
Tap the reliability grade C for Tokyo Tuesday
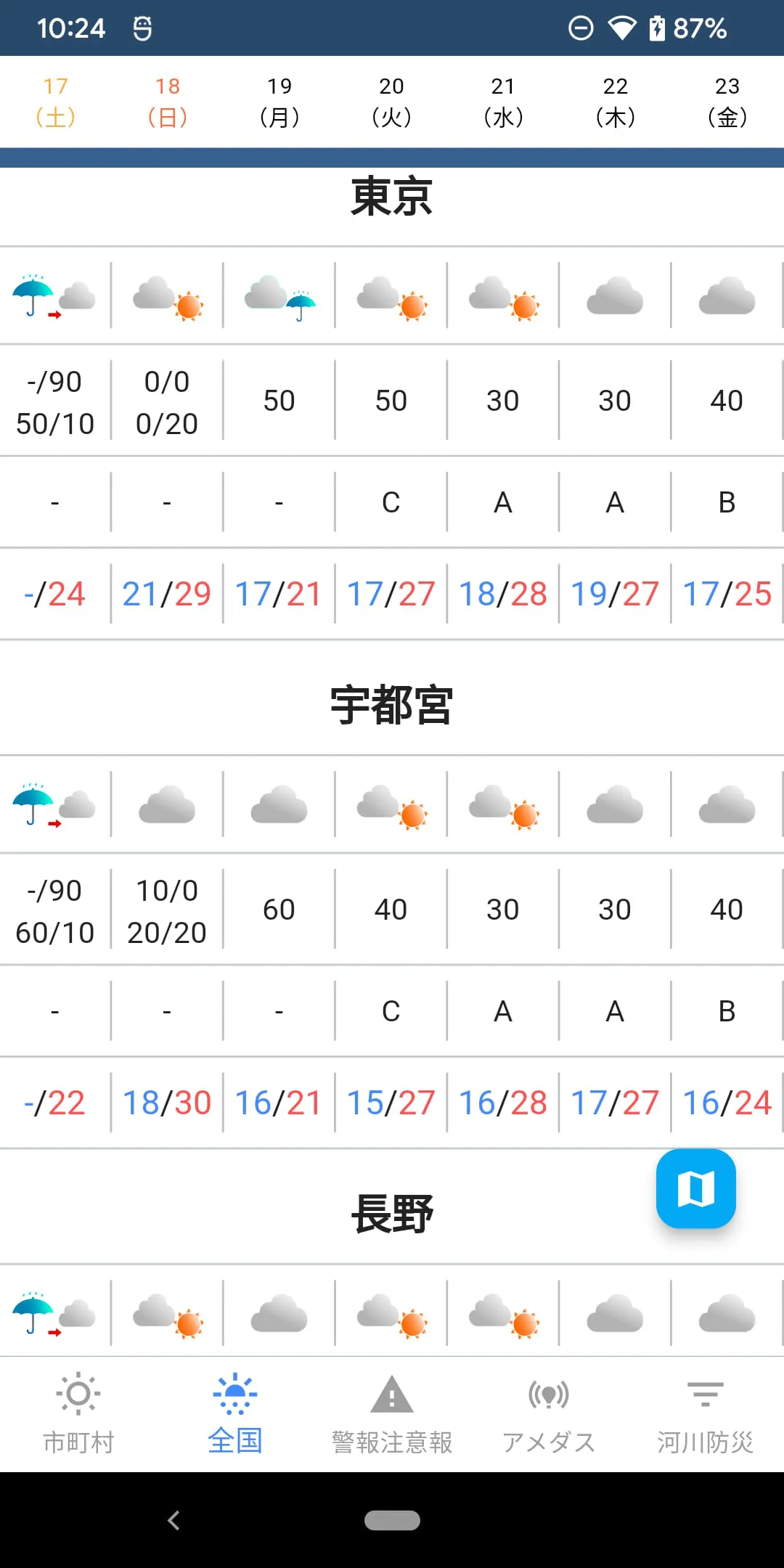[391, 502]
